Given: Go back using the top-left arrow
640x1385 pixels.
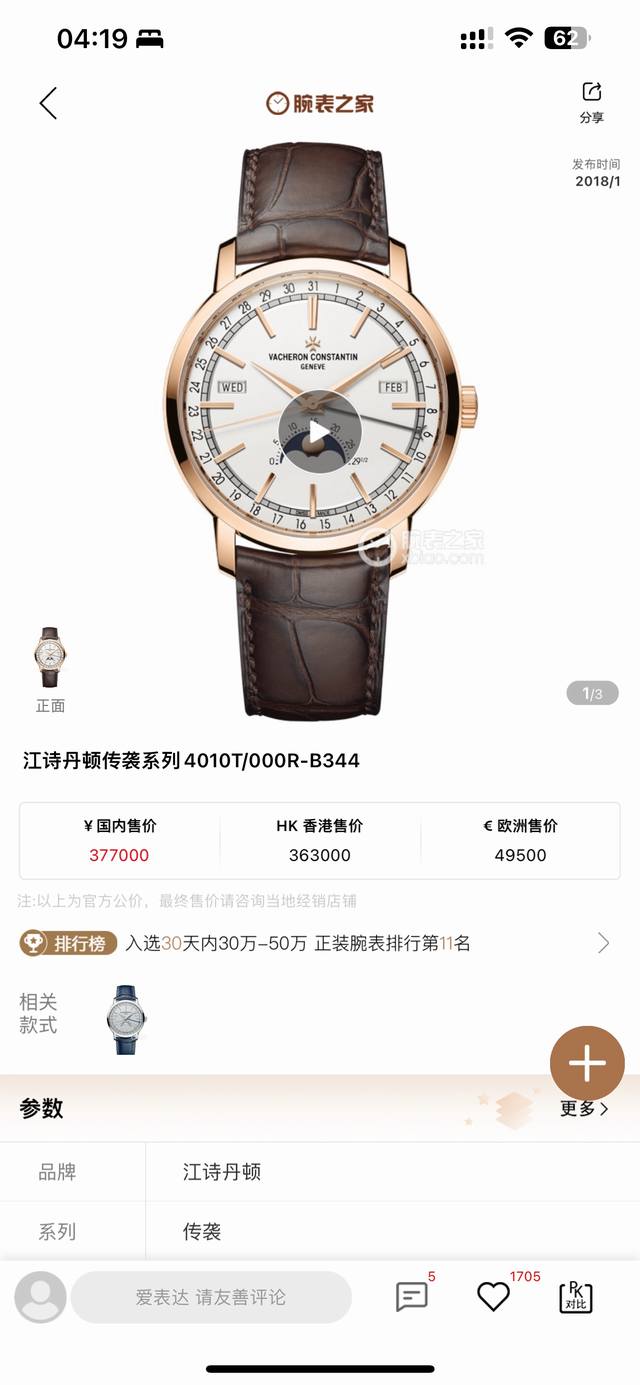Looking at the screenshot, I should click(x=48, y=103).
